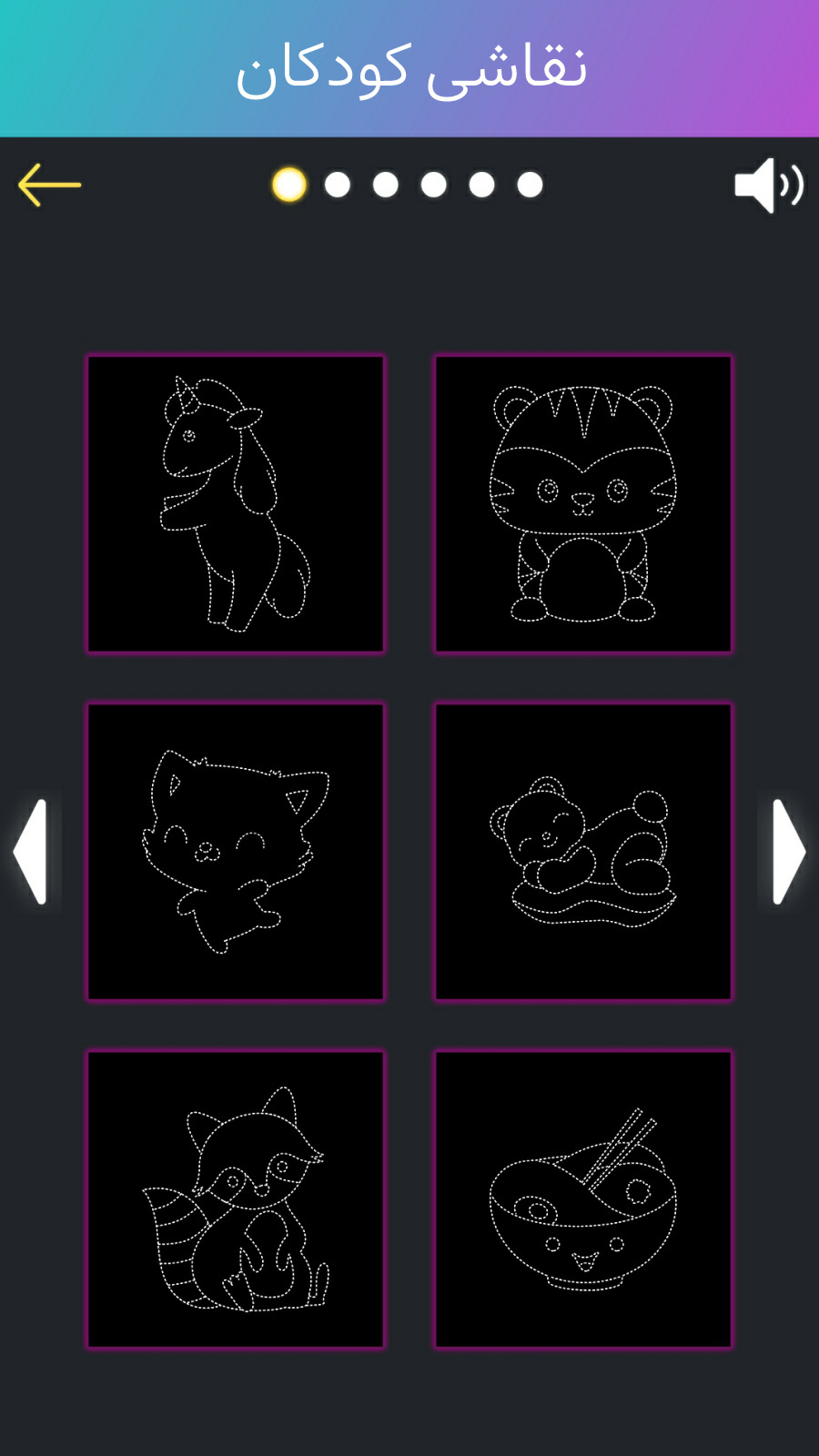Viewport: 819px width, 1456px height.
Task: Select the noodle bowl drawing
Action: point(583,1199)
